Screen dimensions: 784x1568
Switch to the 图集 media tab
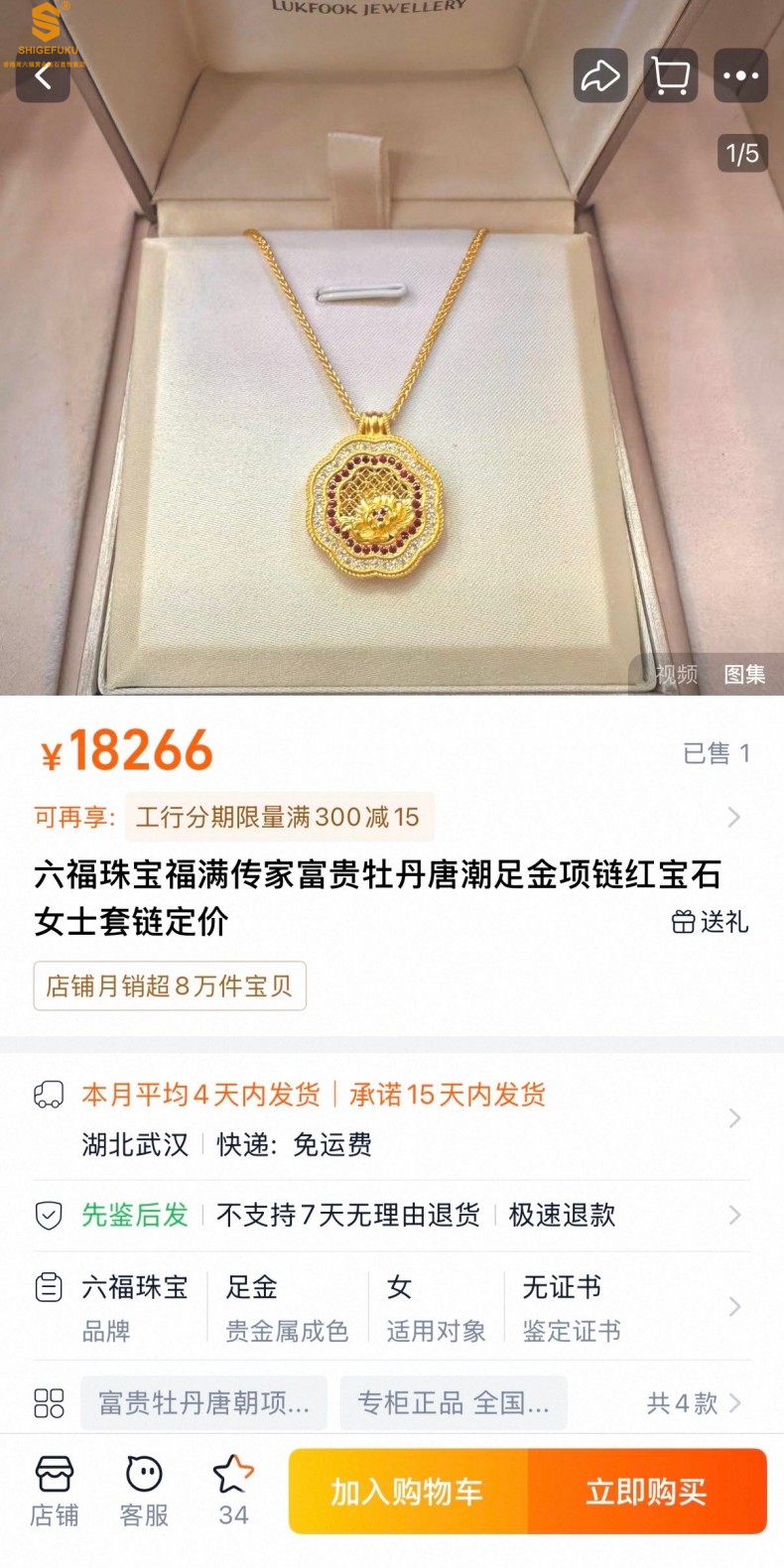coord(744,675)
